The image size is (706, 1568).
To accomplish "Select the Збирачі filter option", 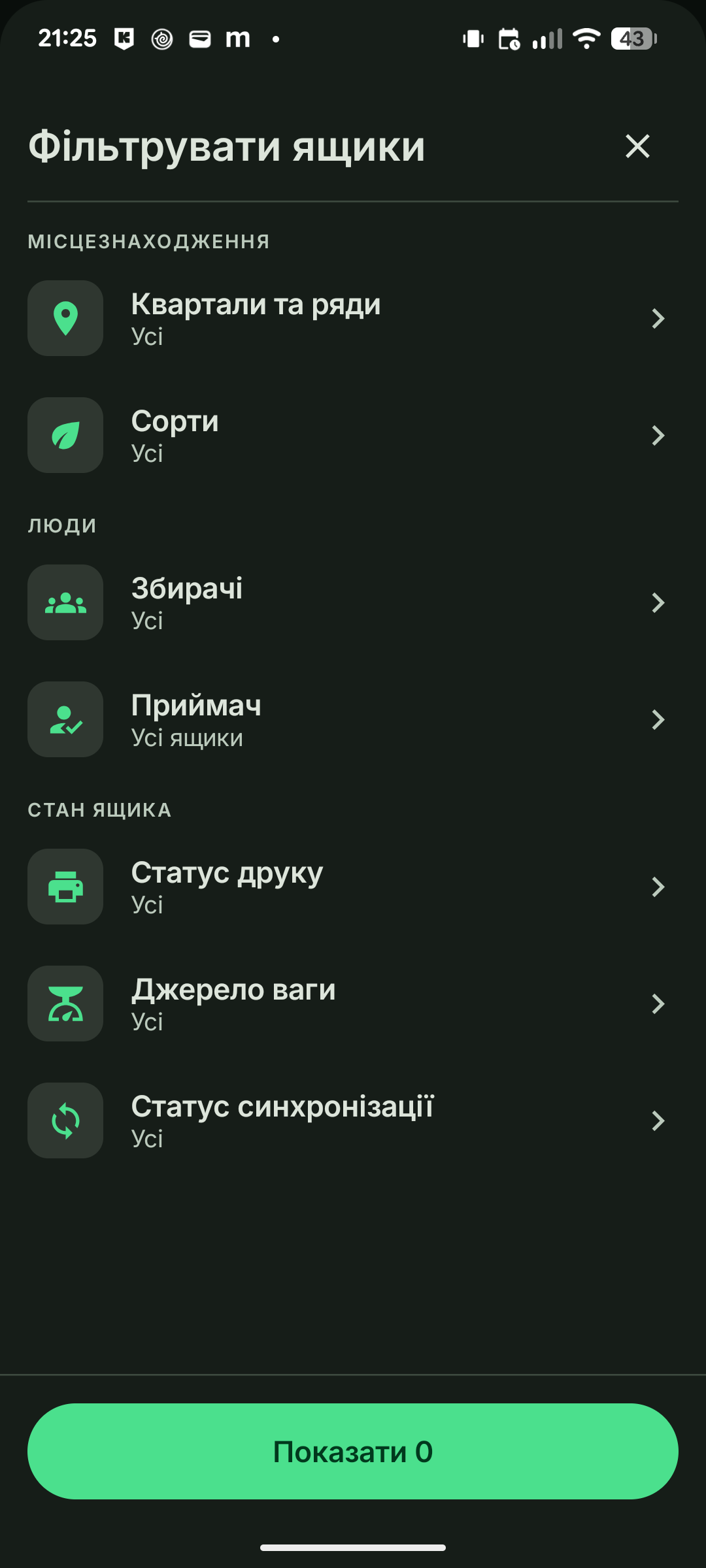I will pyautogui.click(x=353, y=602).
